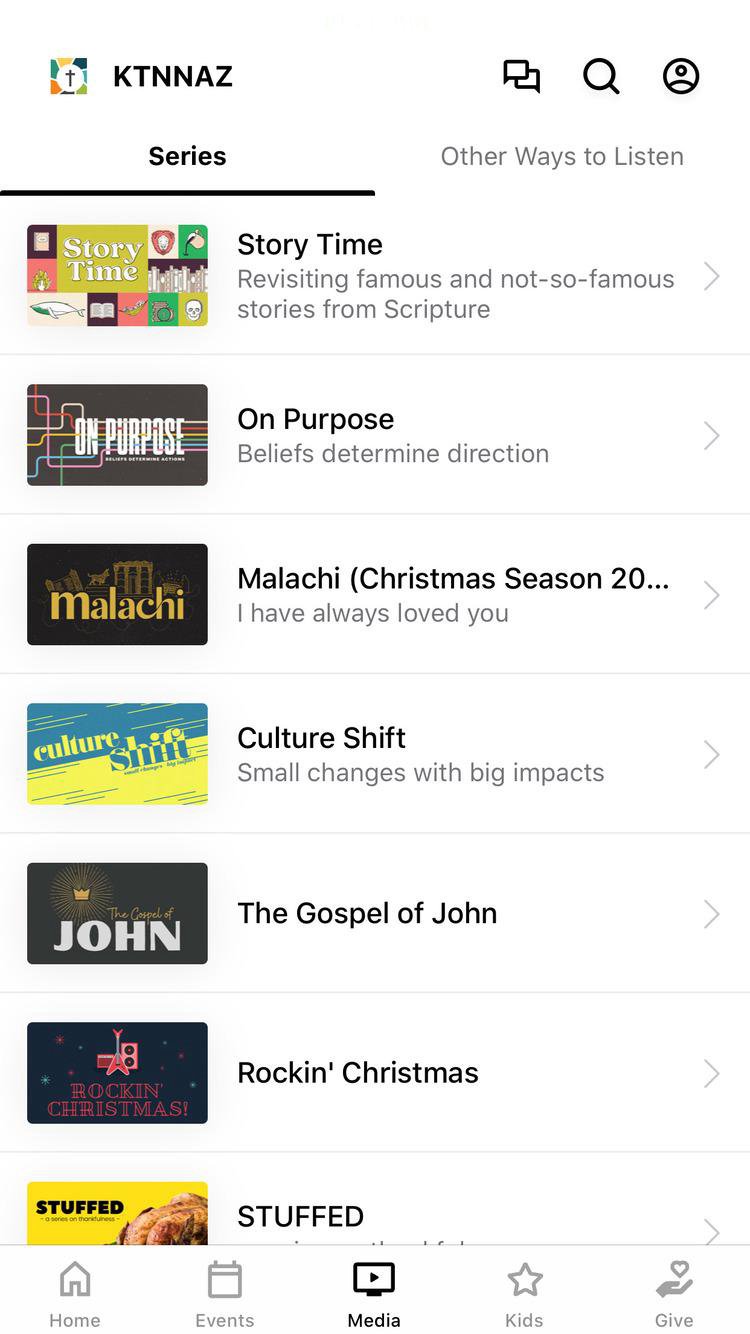Open the Culture Shift series
The image size is (750, 1334).
tap(375, 754)
